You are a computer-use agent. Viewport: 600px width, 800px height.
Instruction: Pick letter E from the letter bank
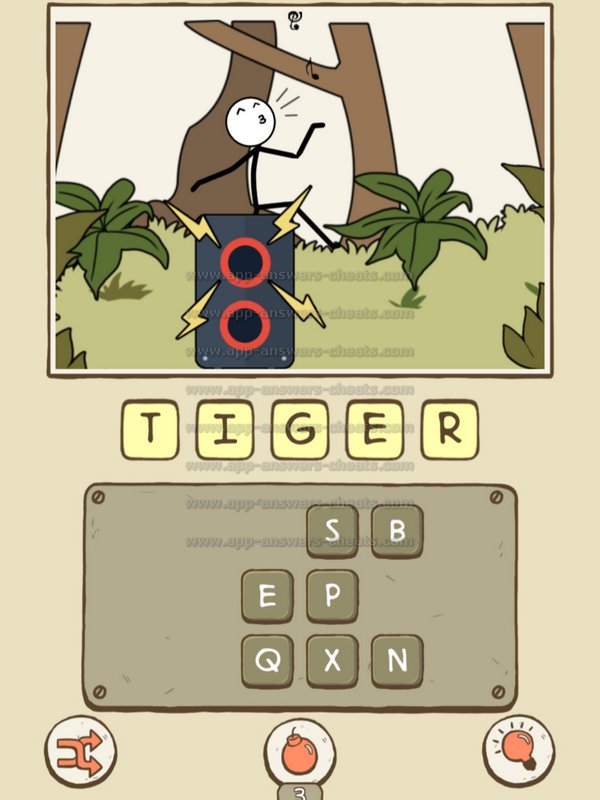coord(267,596)
